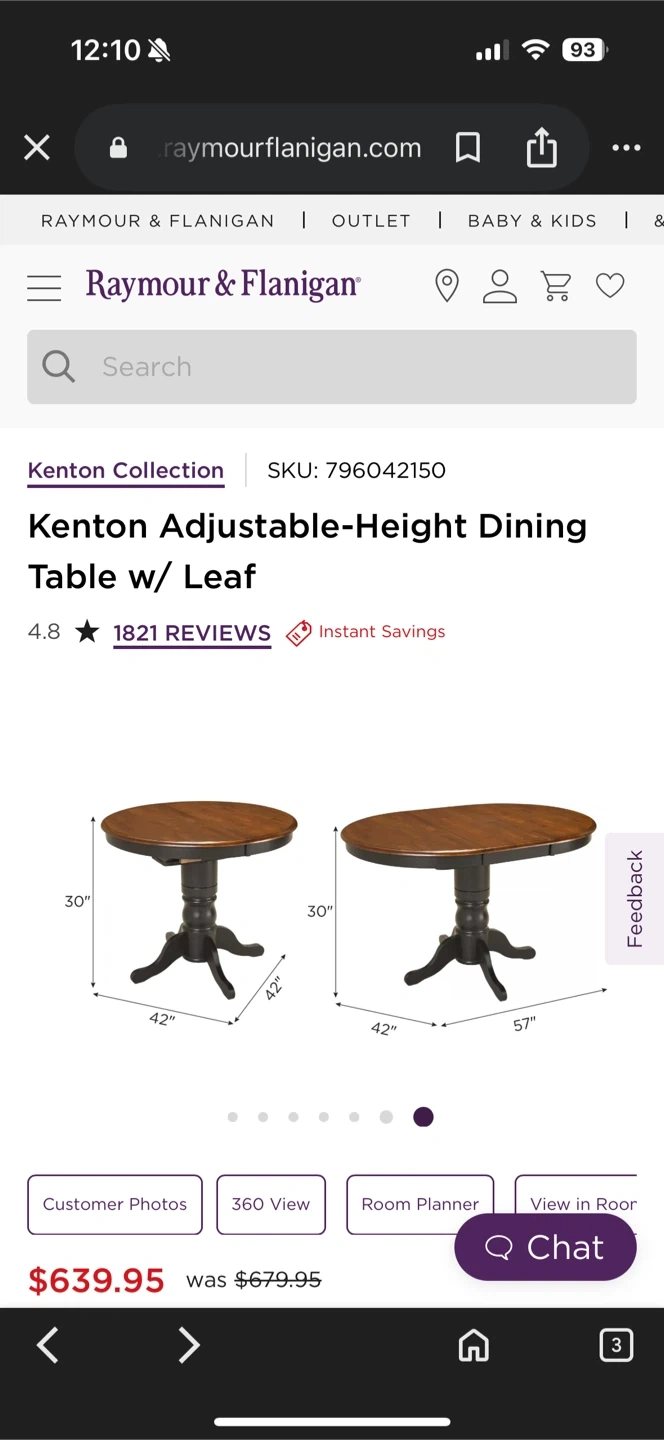Image resolution: width=664 pixels, height=1440 pixels.
Task: Open the browser overflow menu
Action: coord(626,149)
